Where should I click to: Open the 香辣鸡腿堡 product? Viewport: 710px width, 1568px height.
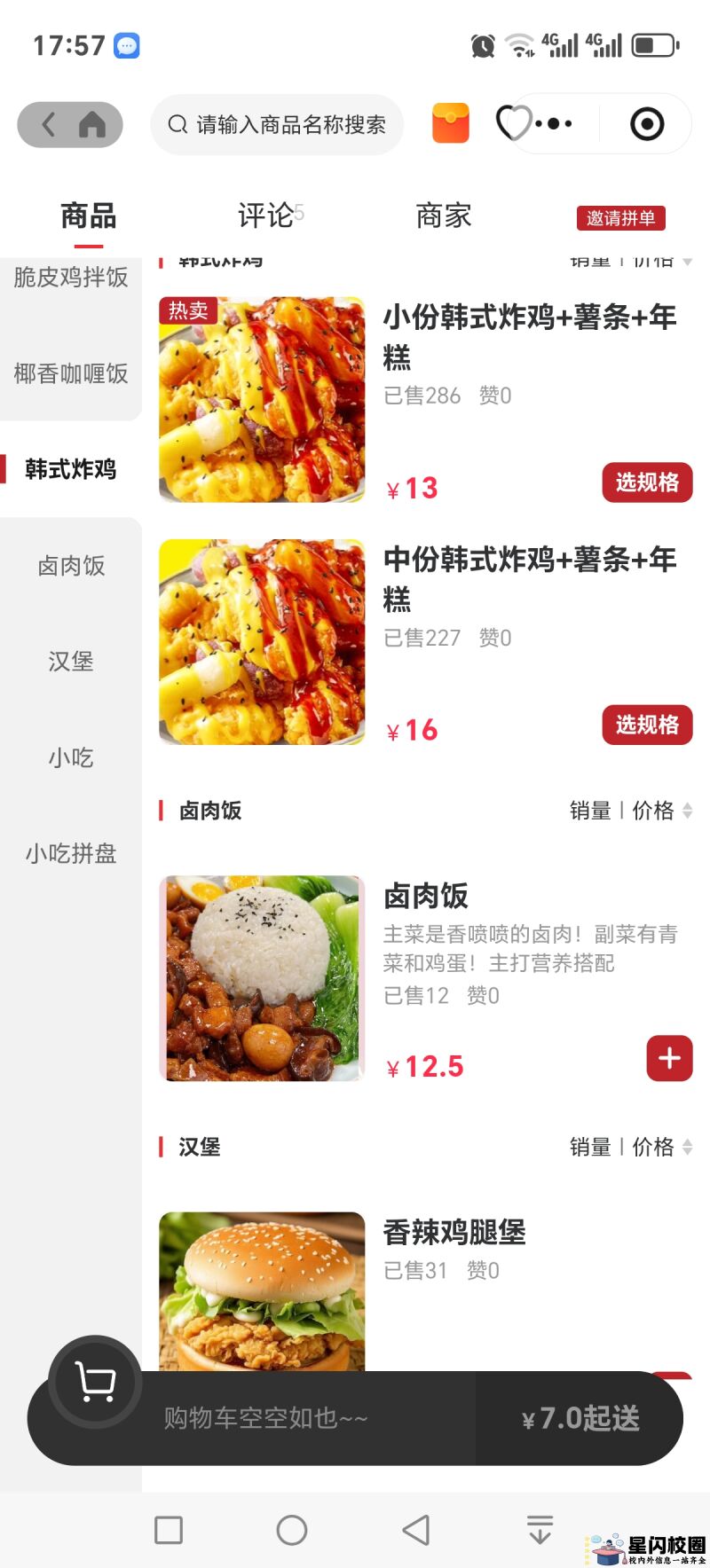point(454,1232)
